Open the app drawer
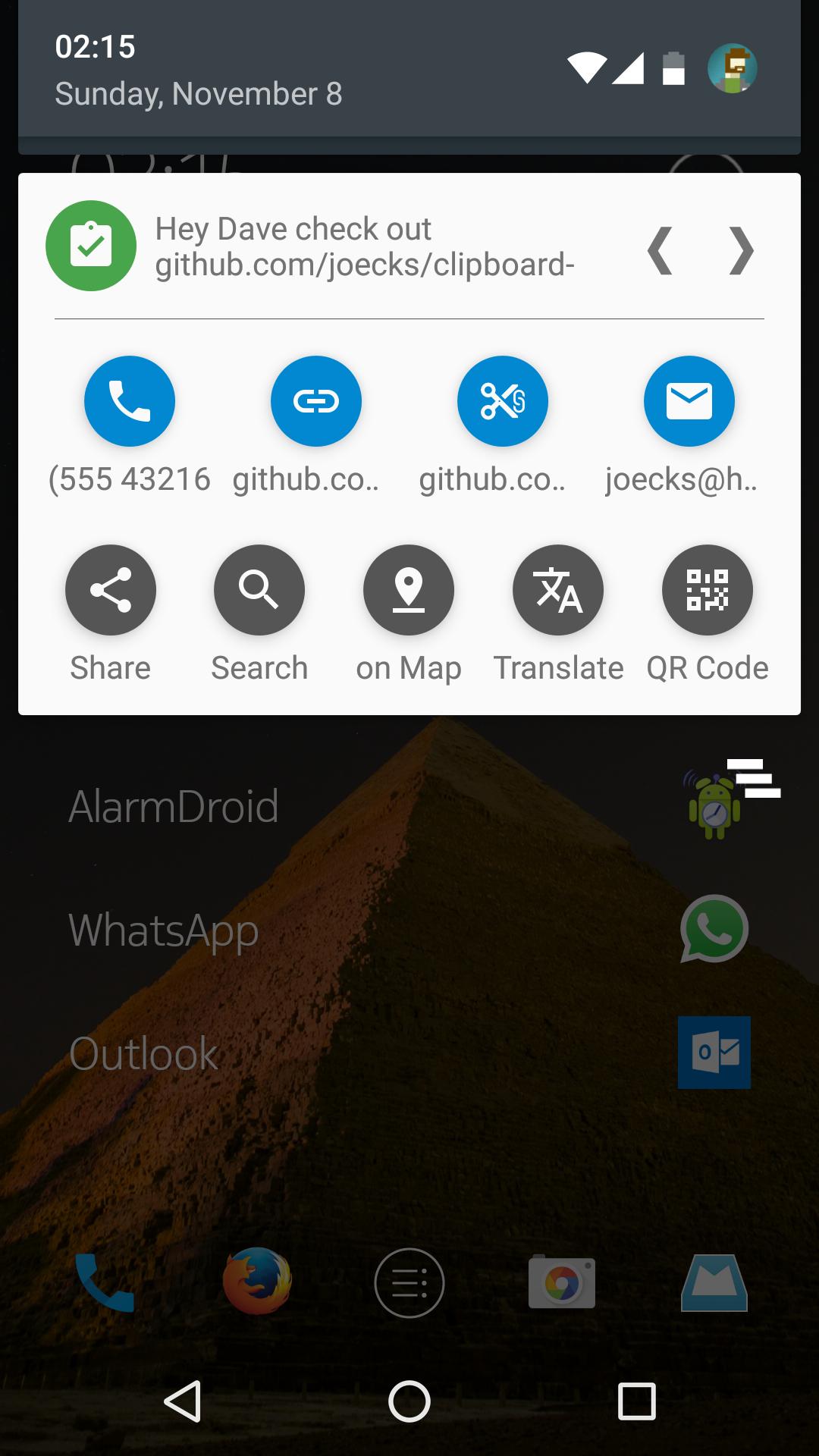Image resolution: width=819 pixels, height=1456 pixels. [x=409, y=1282]
